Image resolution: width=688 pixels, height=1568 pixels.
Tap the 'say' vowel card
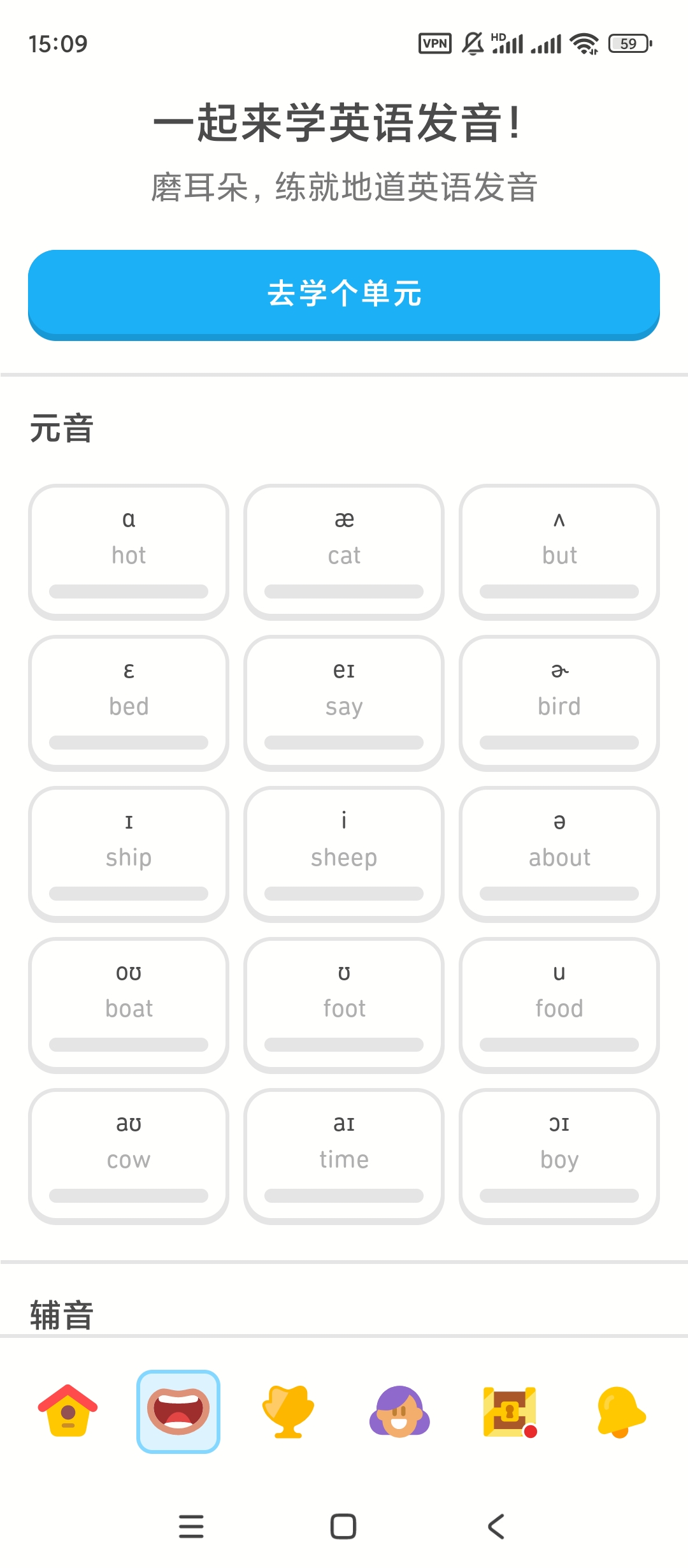pyautogui.click(x=344, y=702)
